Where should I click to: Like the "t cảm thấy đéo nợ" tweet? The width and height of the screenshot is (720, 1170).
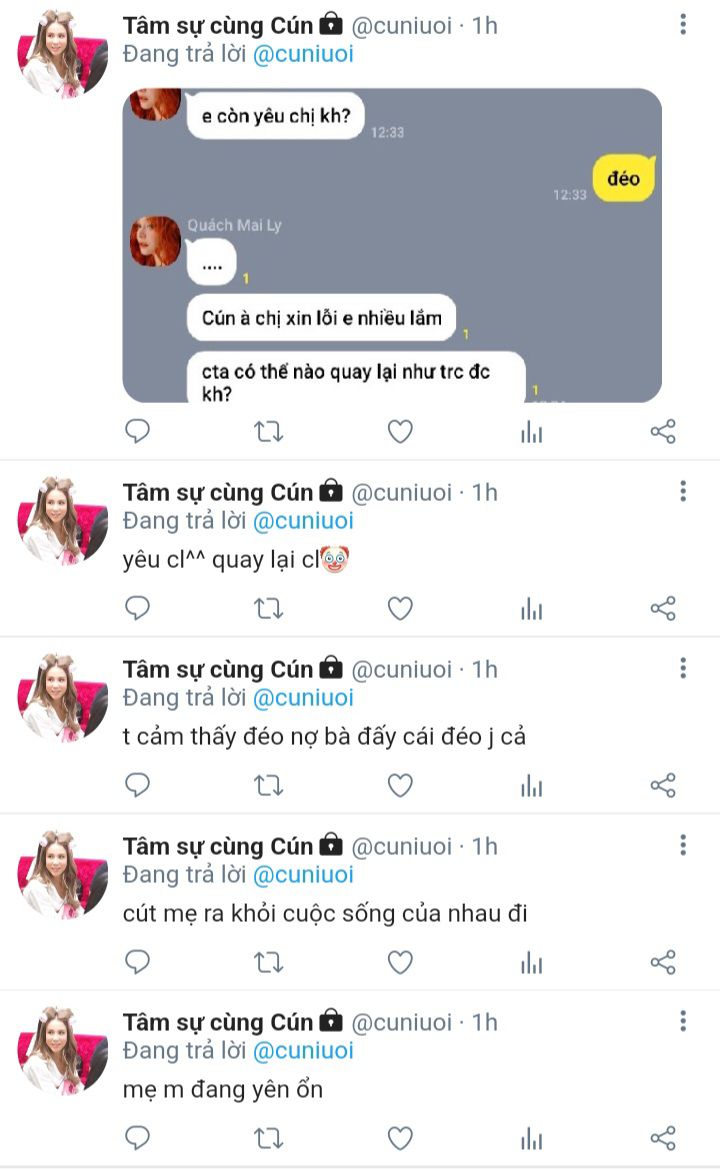click(x=400, y=785)
